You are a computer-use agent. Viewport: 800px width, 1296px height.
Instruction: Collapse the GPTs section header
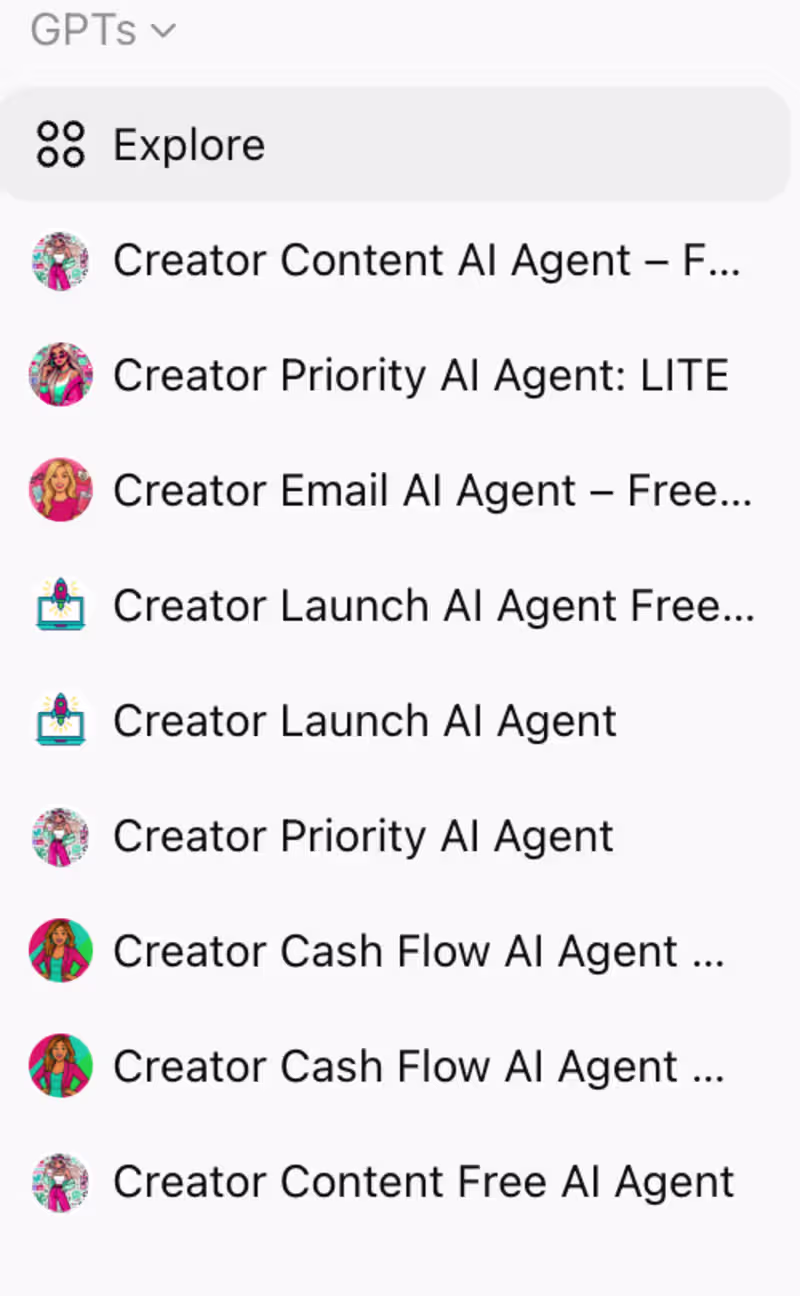(102, 30)
